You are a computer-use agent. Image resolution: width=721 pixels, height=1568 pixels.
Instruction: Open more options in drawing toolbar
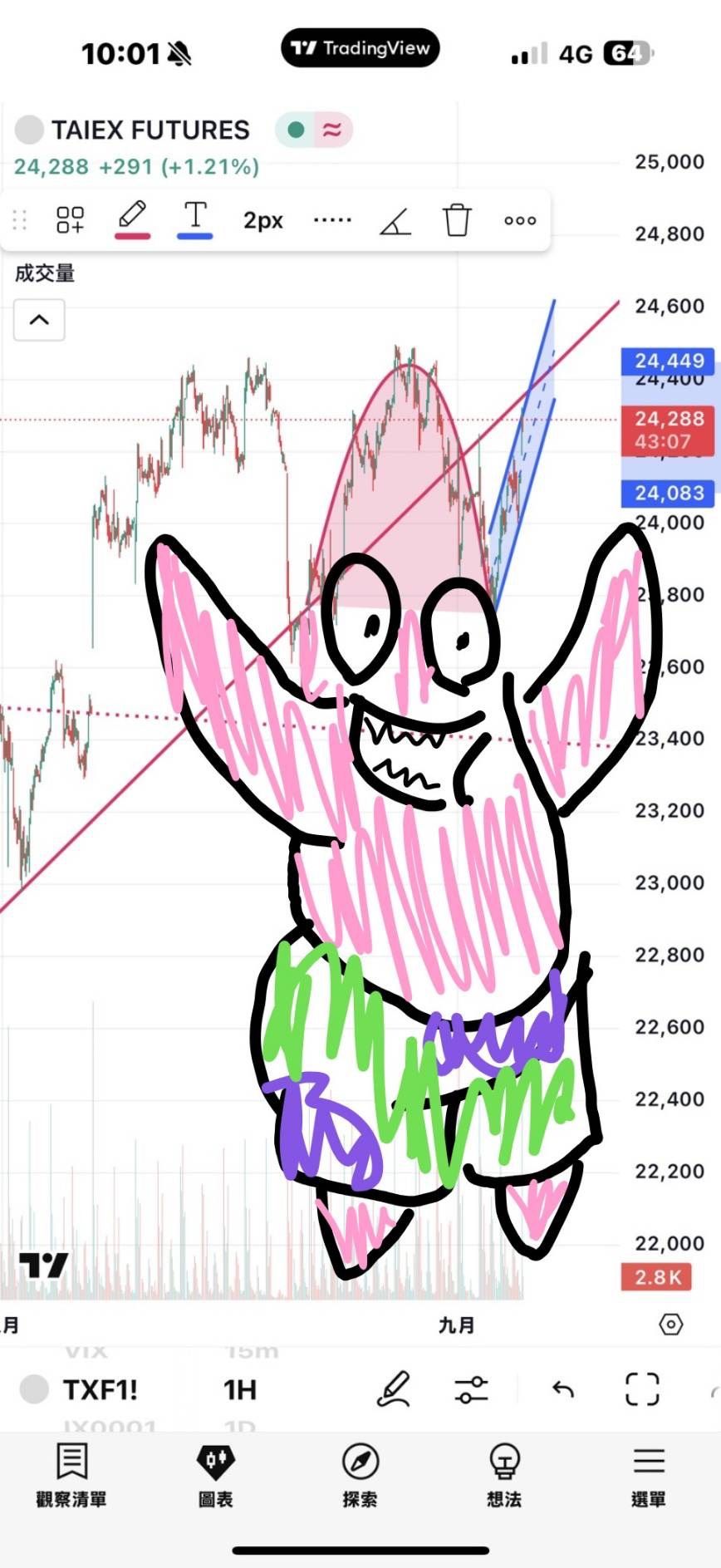(x=520, y=220)
